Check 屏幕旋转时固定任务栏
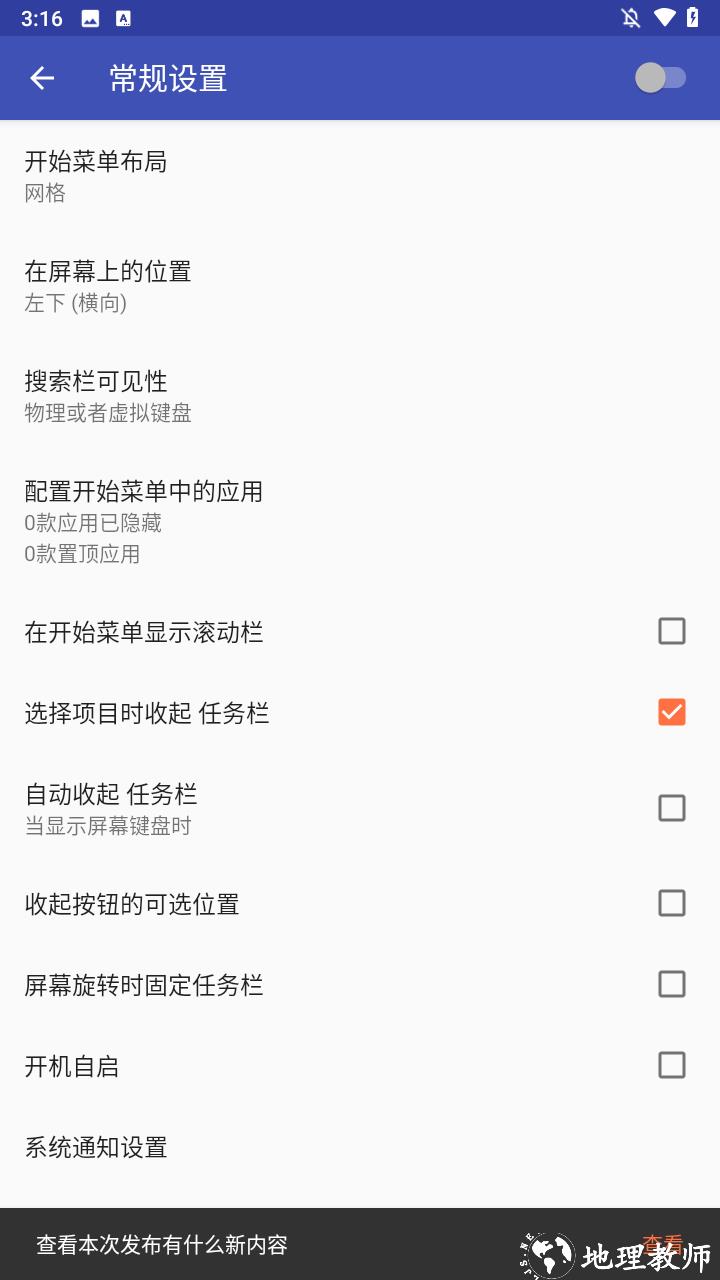The height and width of the screenshot is (1280, 720). pyautogui.click(x=671, y=984)
